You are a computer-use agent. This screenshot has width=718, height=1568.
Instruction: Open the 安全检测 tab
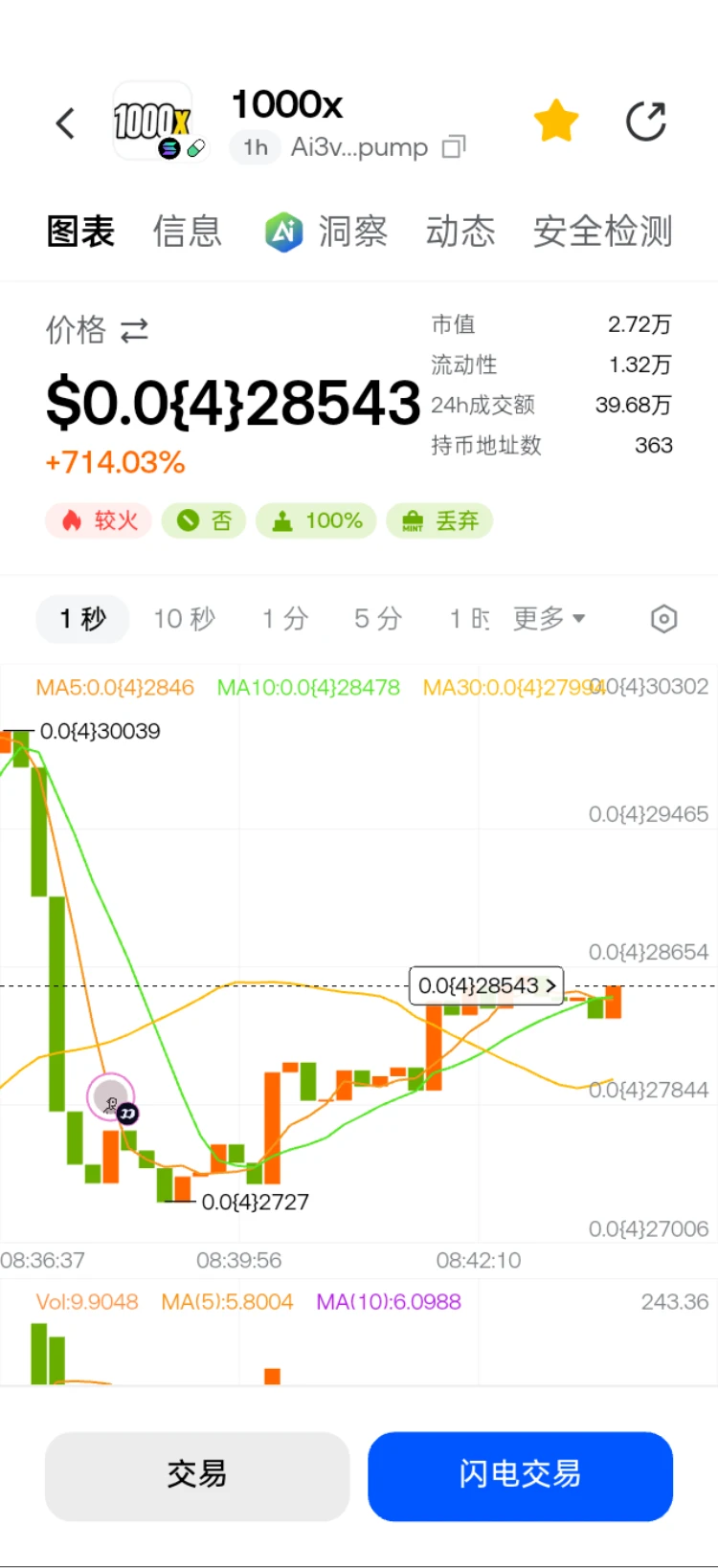tap(603, 232)
